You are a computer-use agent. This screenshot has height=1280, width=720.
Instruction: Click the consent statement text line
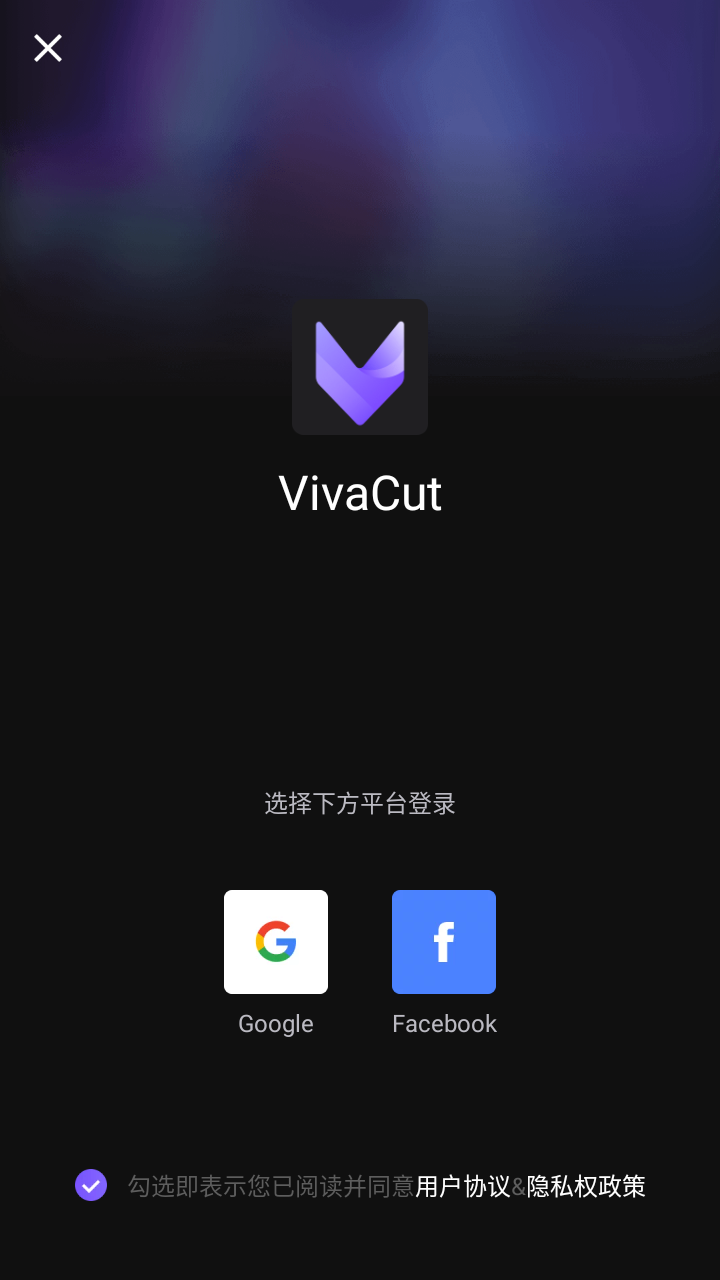(270, 1185)
